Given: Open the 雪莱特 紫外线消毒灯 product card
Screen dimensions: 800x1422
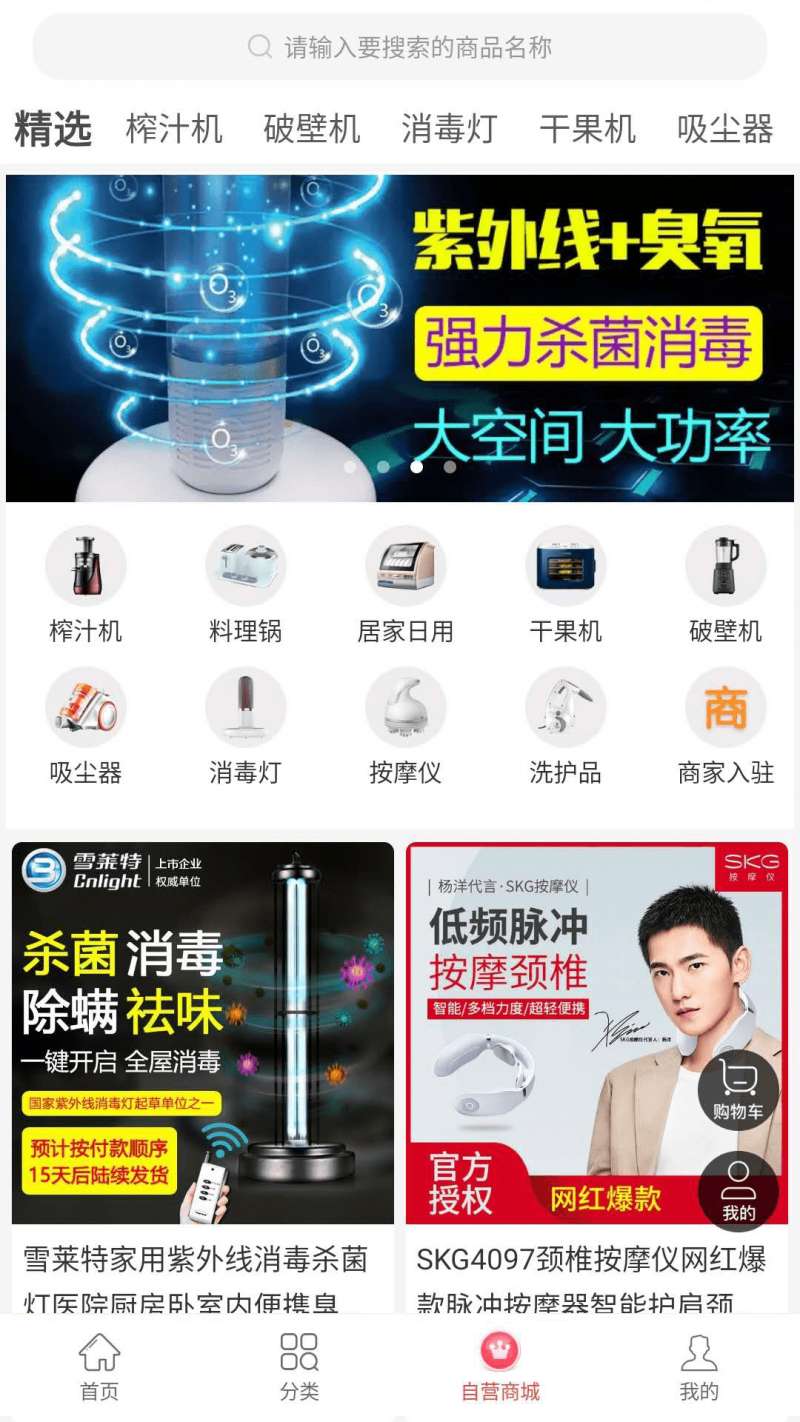Looking at the screenshot, I should pos(203,1078).
